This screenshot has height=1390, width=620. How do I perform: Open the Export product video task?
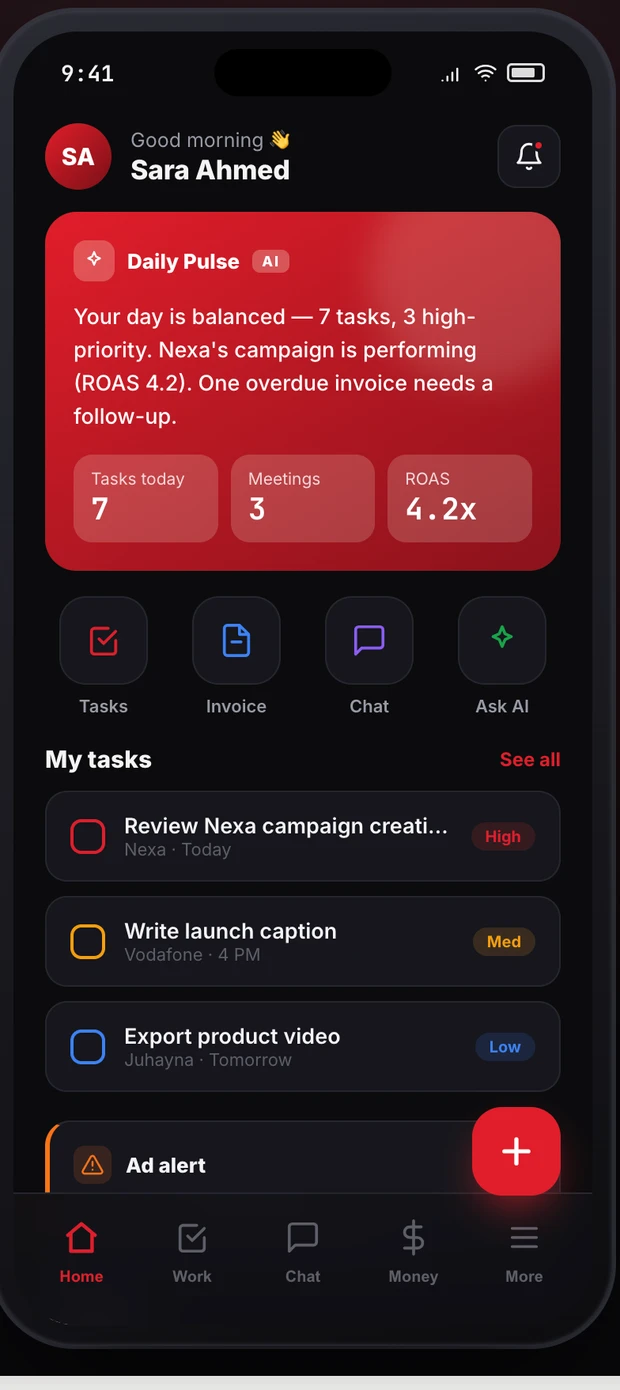click(303, 1047)
